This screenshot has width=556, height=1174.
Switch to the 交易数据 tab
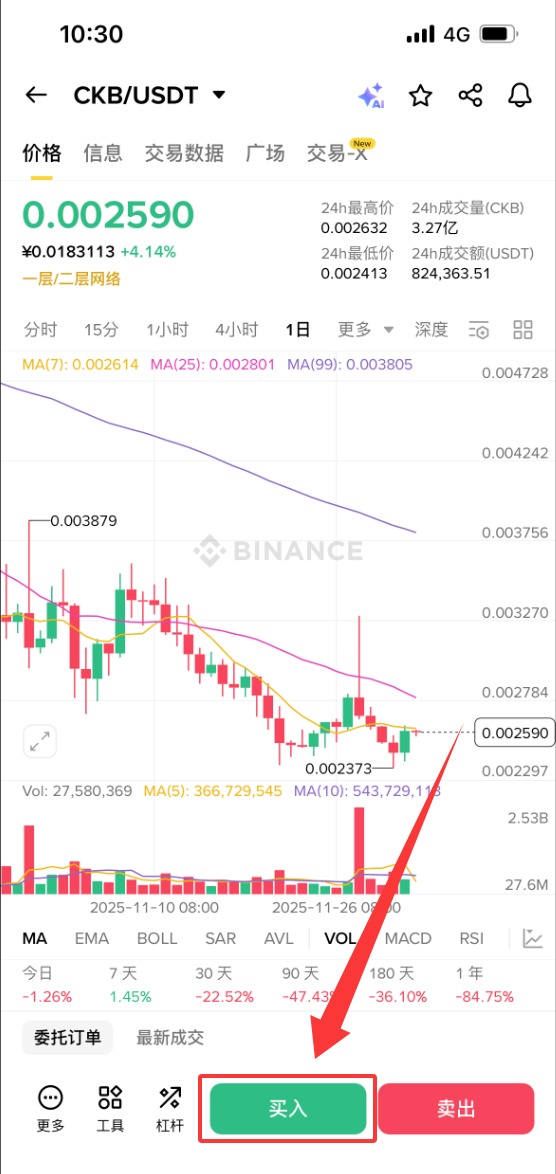pyautogui.click(x=184, y=153)
